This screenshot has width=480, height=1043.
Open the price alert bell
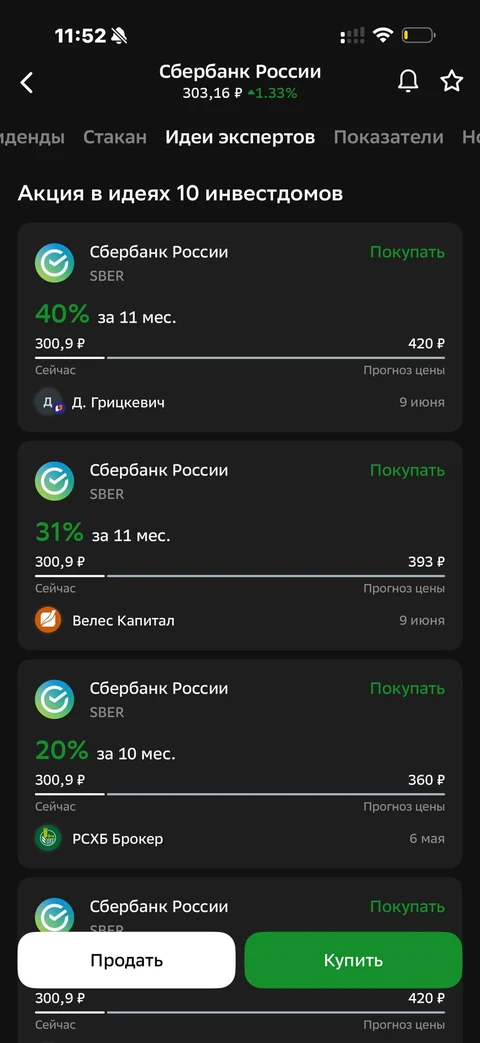tap(408, 82)
